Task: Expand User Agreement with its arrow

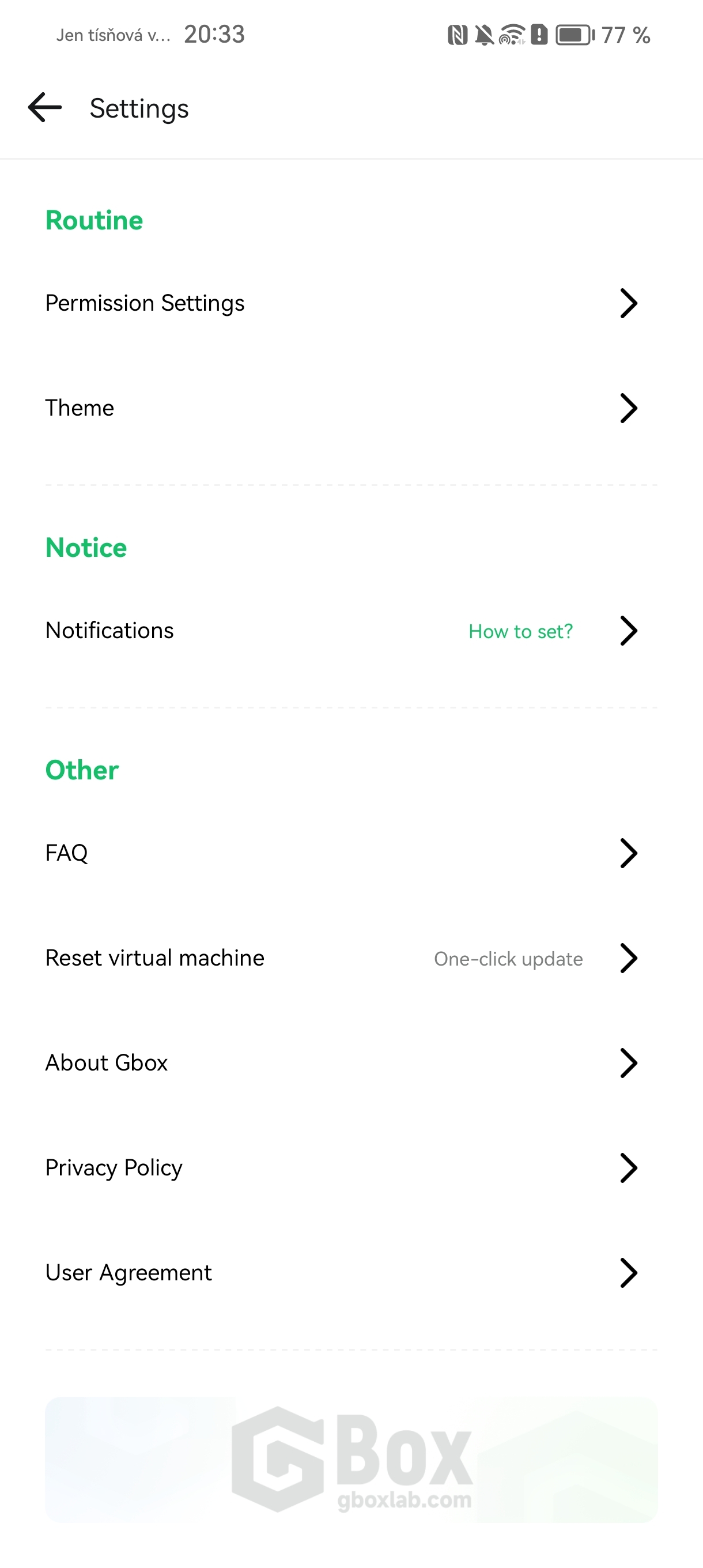Action: click(629, 1272)
